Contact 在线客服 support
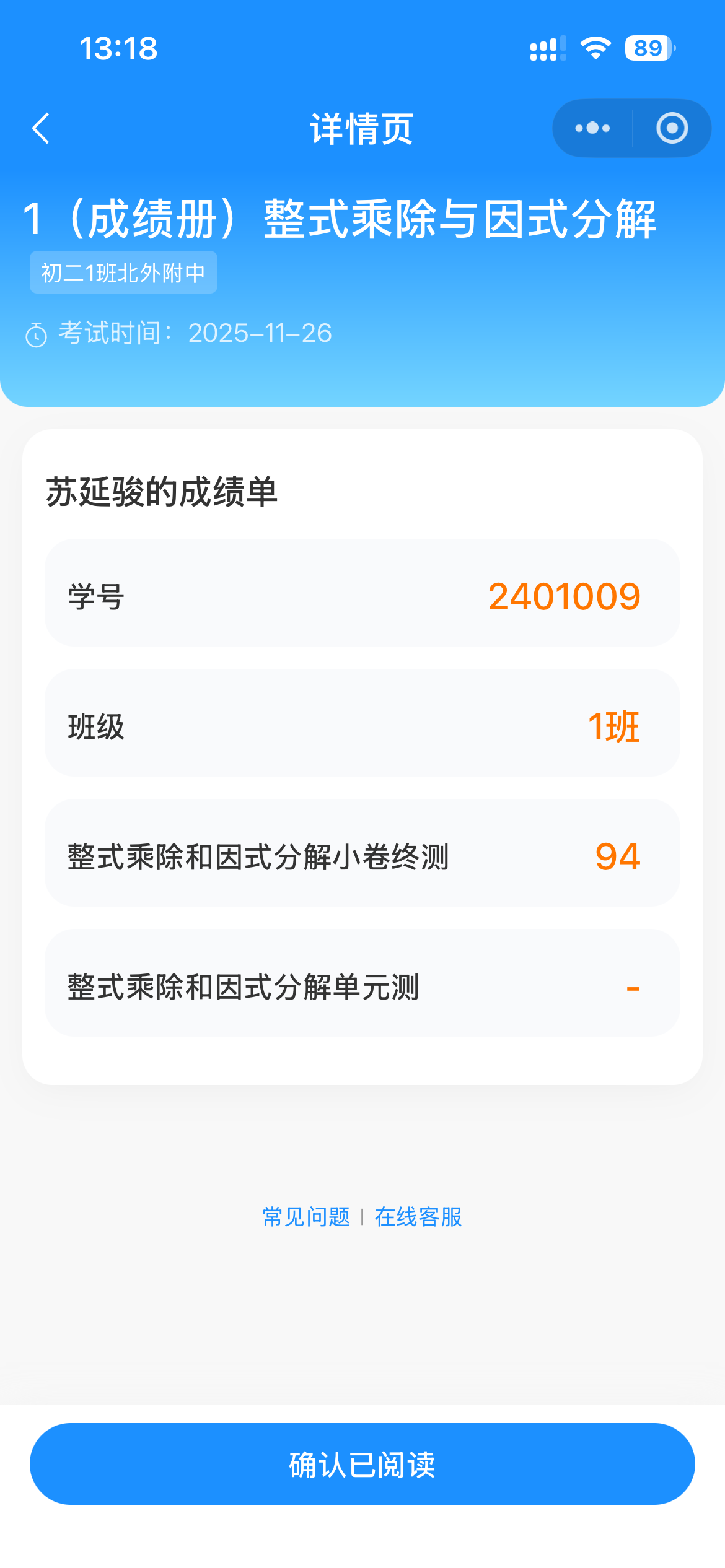 click(418, 1217)
